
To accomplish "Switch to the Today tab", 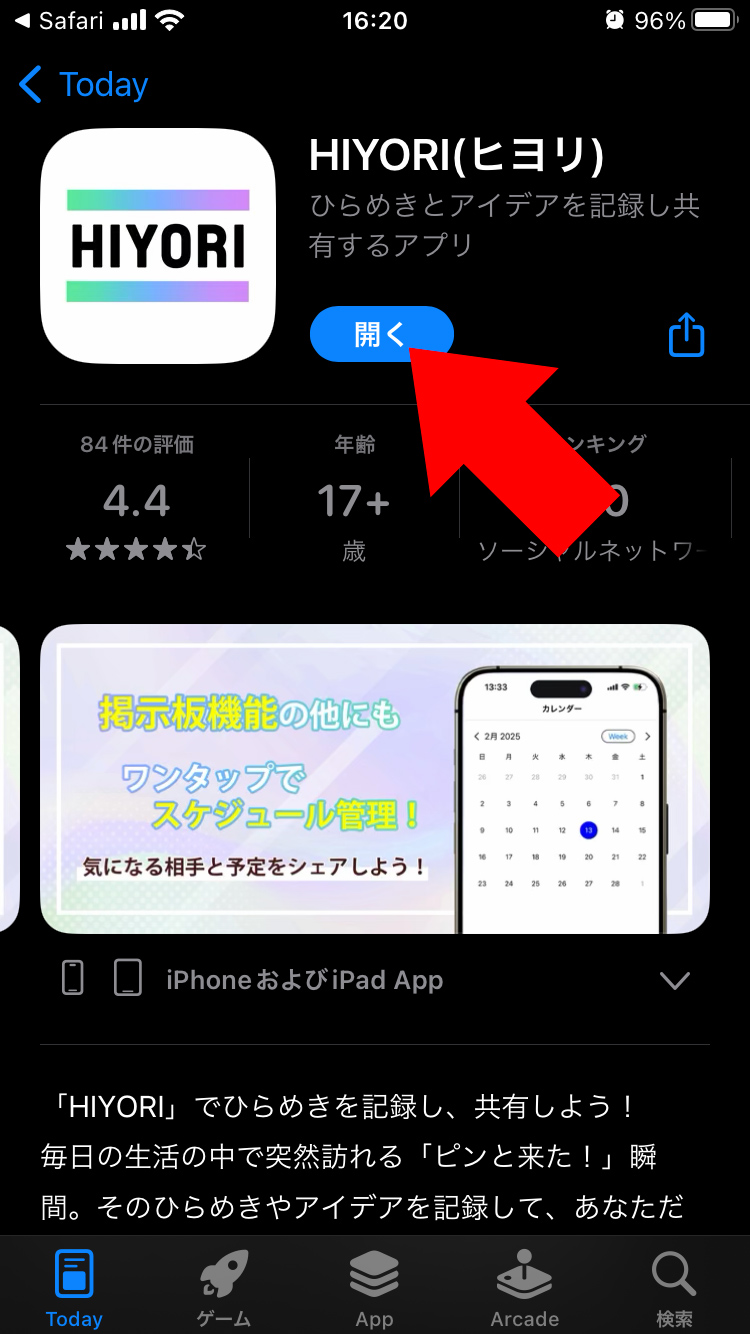I will coord(74,1289).
